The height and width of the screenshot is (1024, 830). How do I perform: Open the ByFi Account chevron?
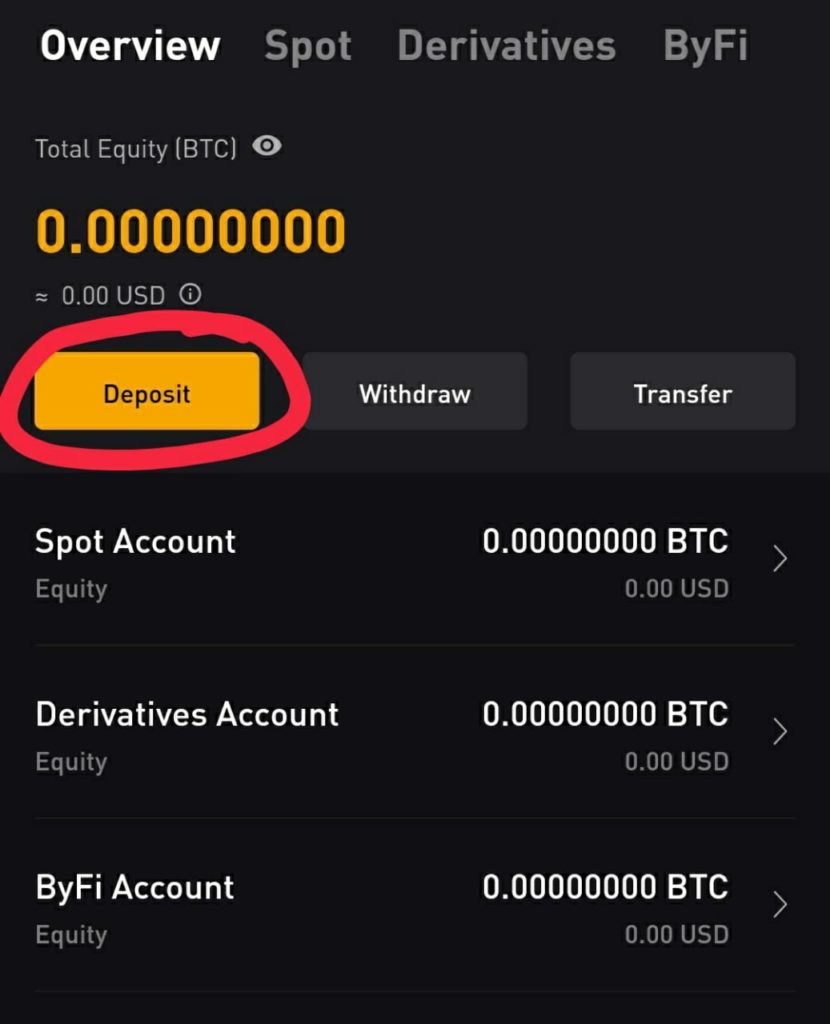tap(781, 905)
